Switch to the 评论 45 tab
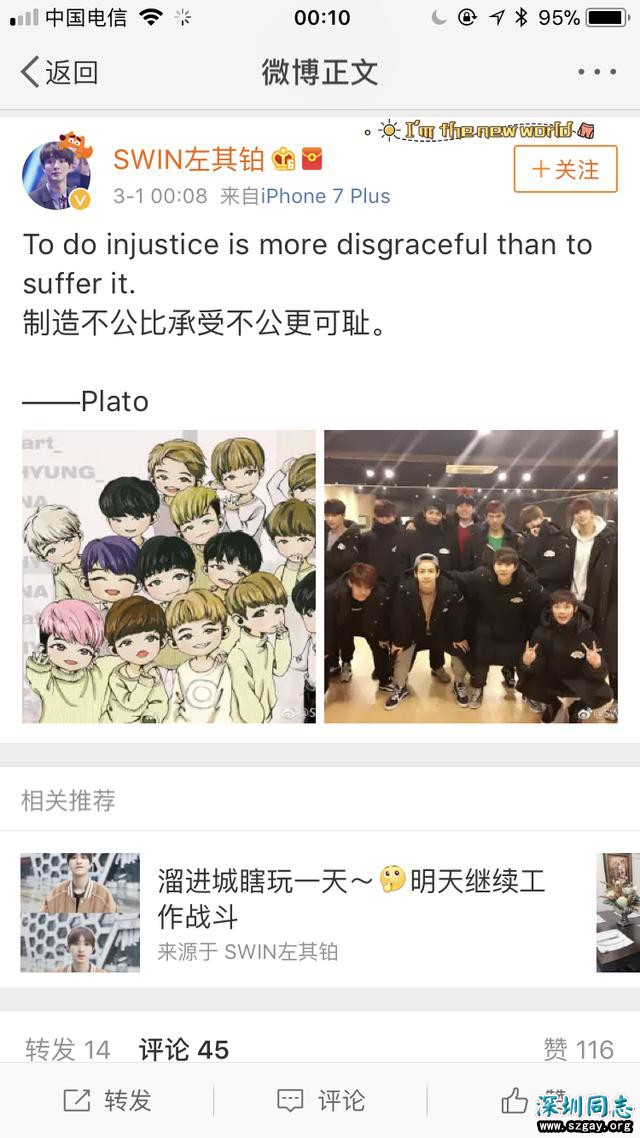640x1138 pixels. 184,1049
